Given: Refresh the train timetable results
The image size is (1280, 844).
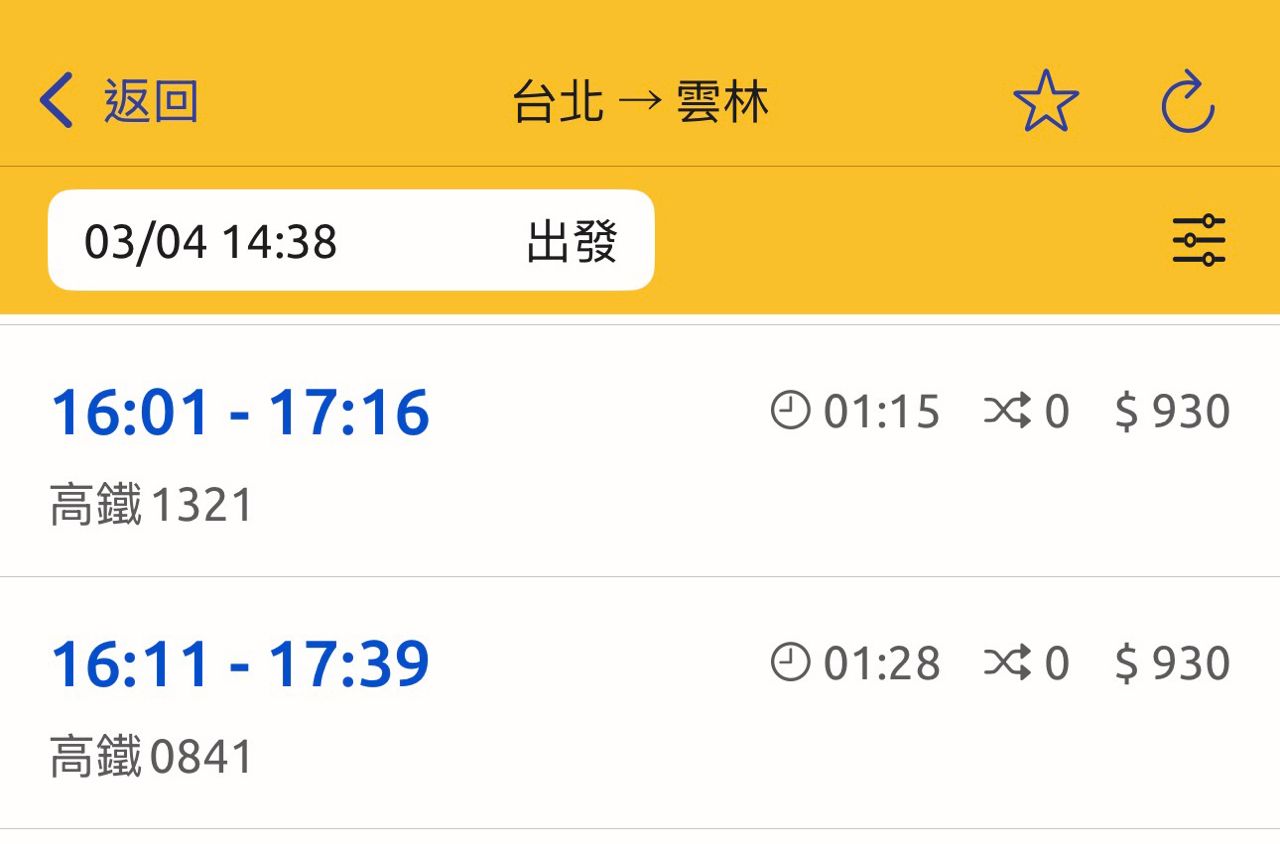Looking at the screenshot, I should [1187, 102].
